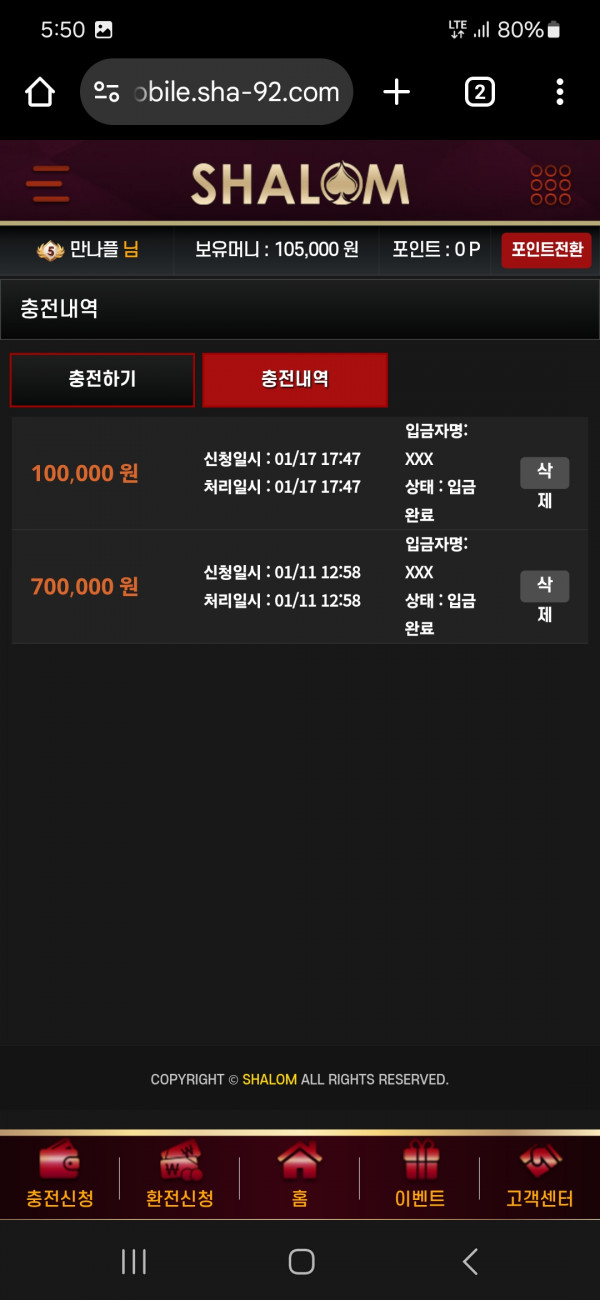Switch to the 충전하기 tab
This screenshot has height=1300, width=600.
102,380
